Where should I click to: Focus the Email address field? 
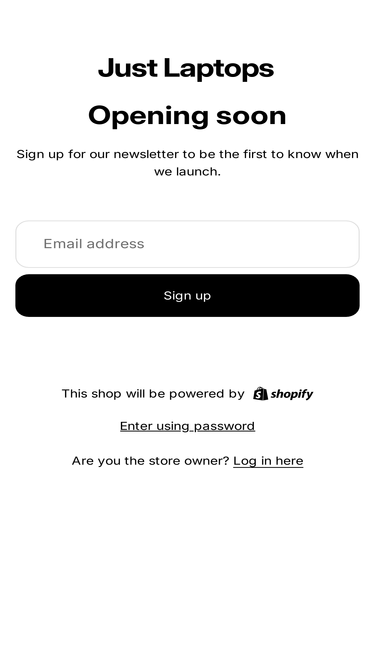(x=187, y=244)
